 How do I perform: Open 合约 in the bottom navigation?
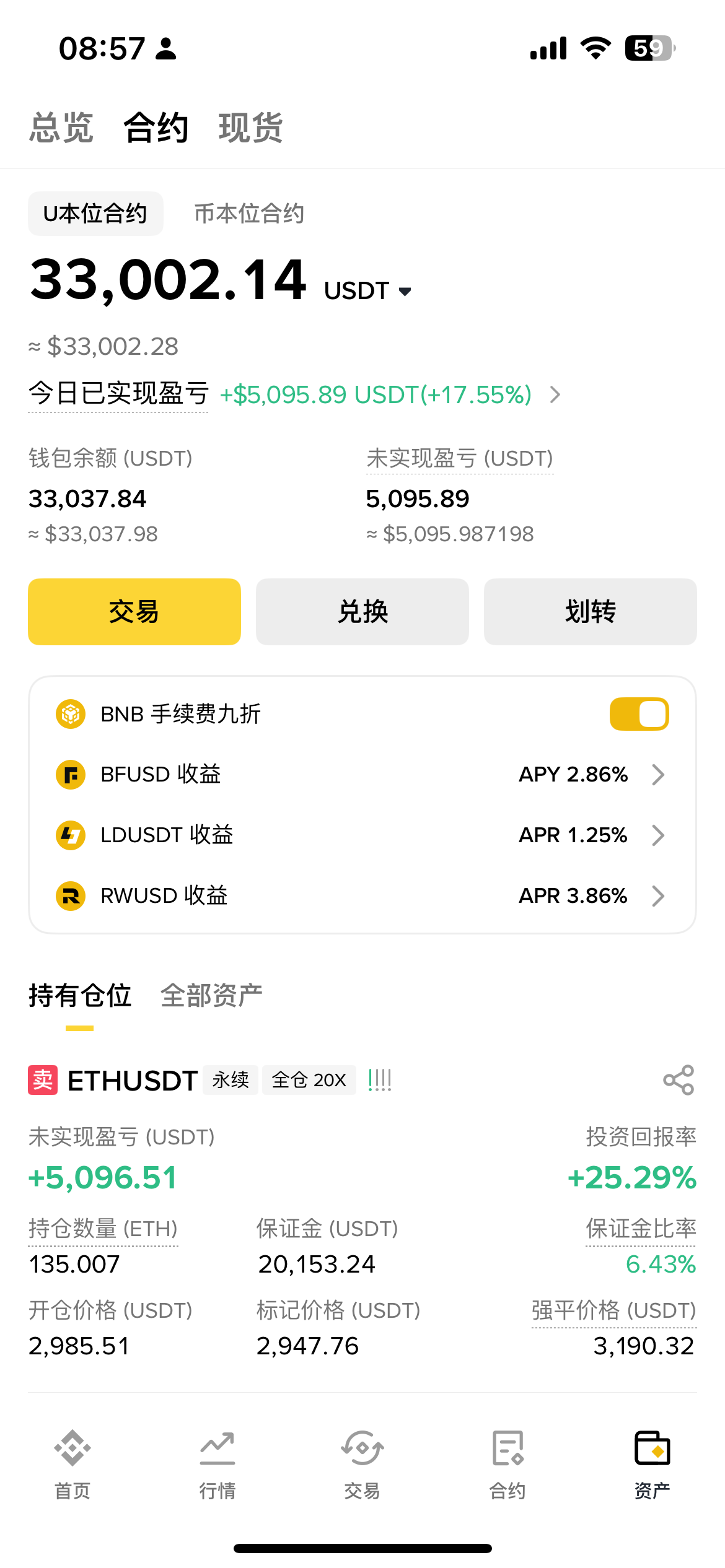coord(507,1465)
